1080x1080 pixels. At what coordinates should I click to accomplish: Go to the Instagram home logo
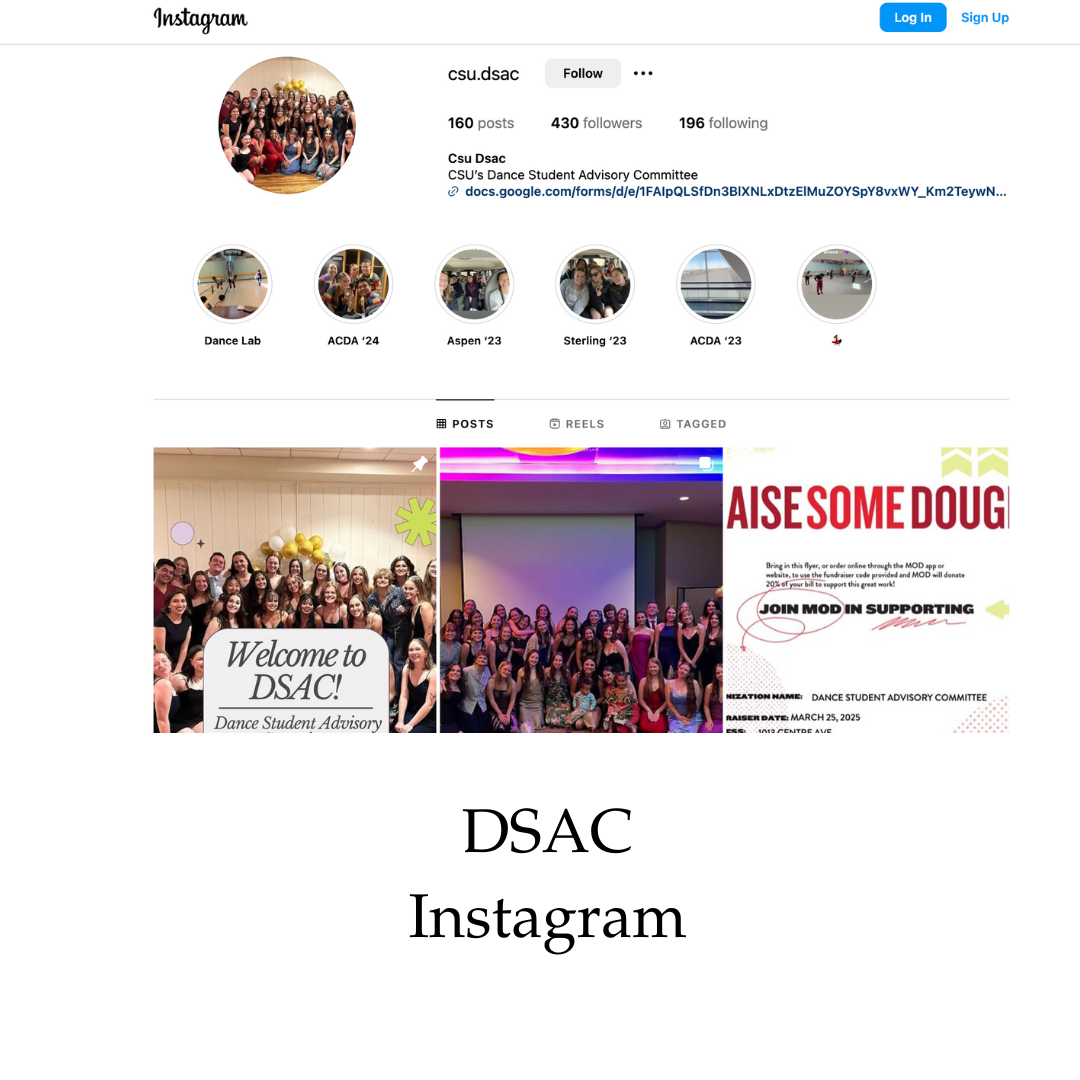click(200, 19)
